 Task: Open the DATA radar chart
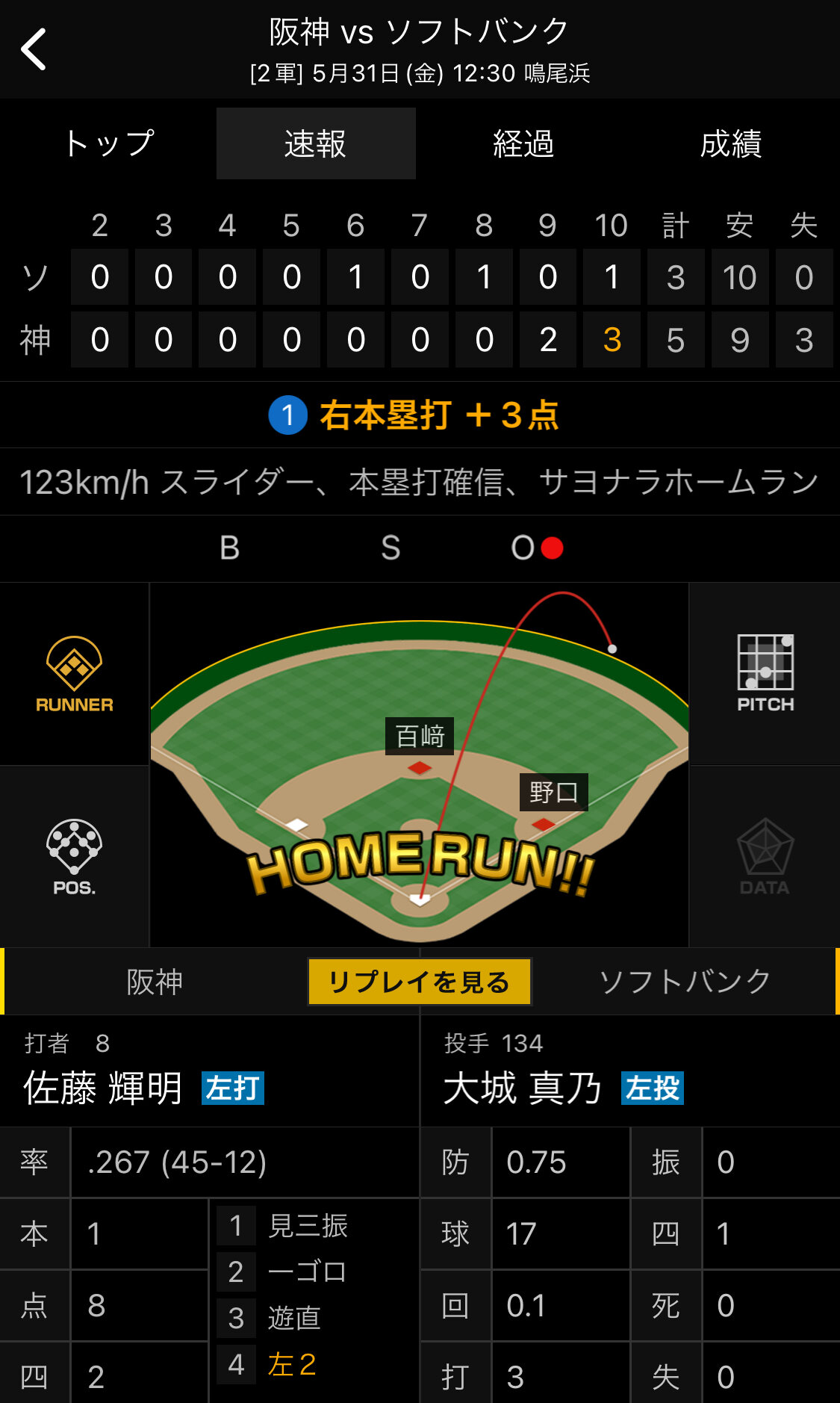coord(765,856)
